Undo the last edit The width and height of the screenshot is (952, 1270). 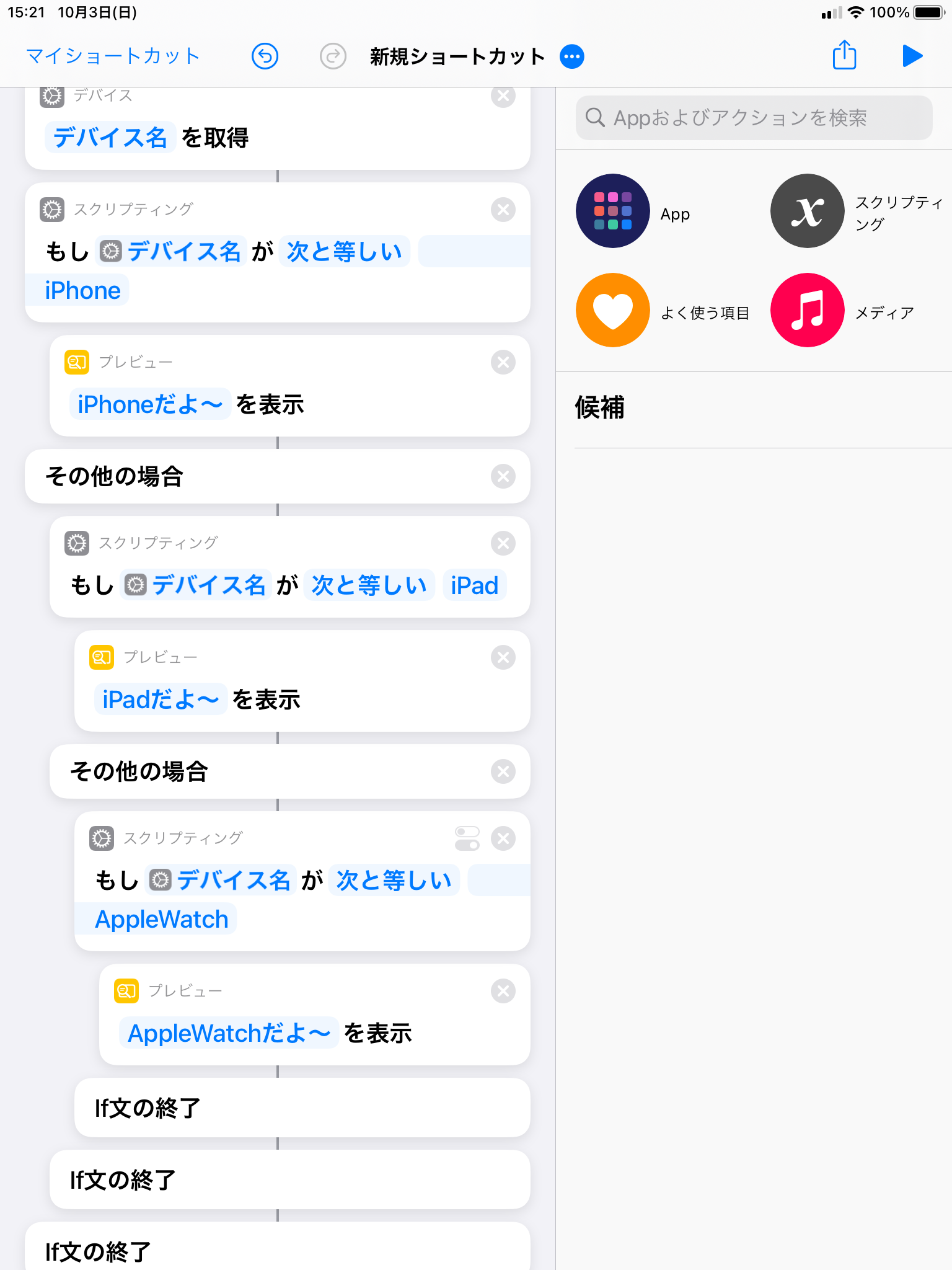(x=265, y=56)
